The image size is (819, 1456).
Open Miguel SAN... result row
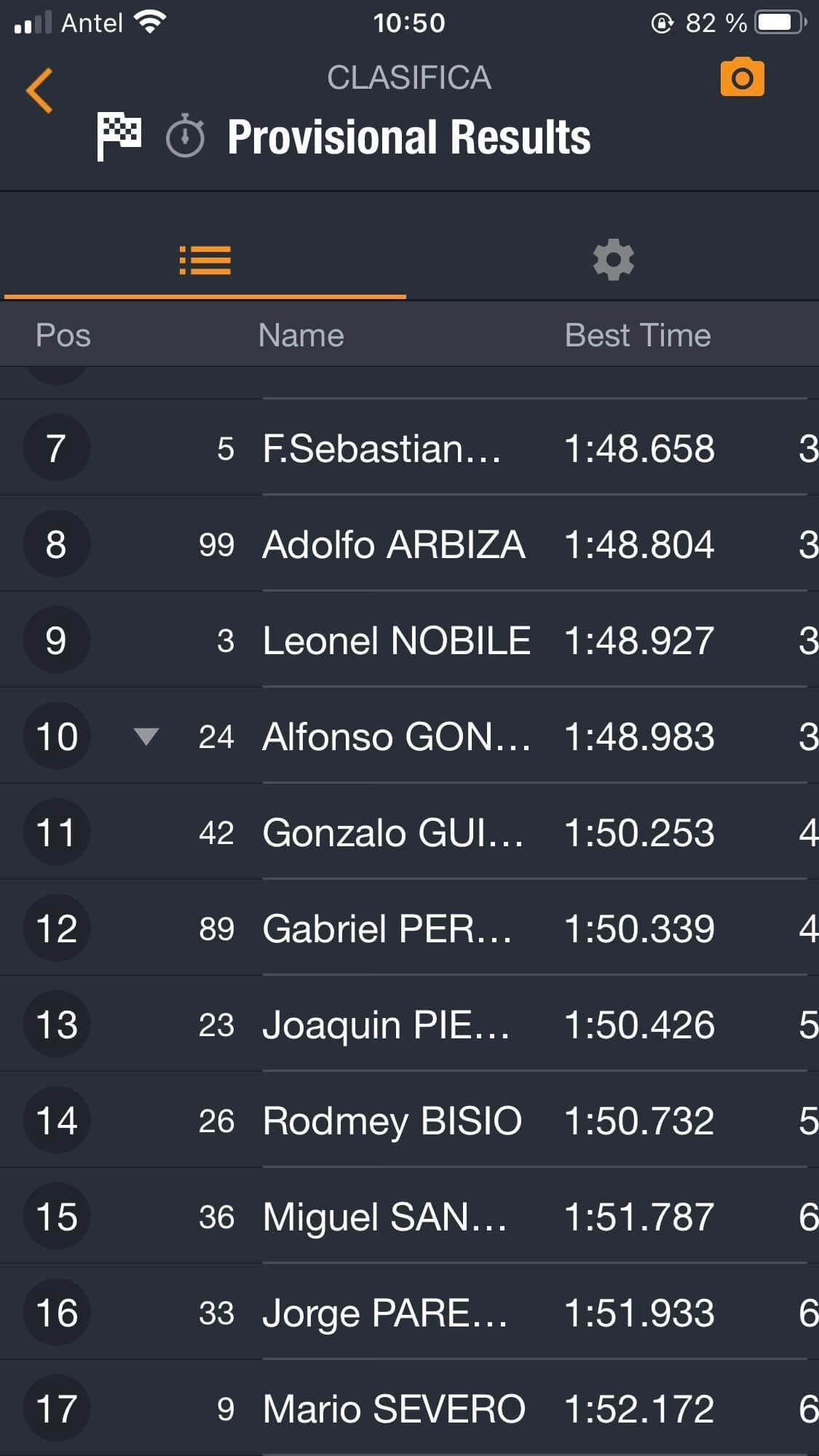[x=408, y=1217]
